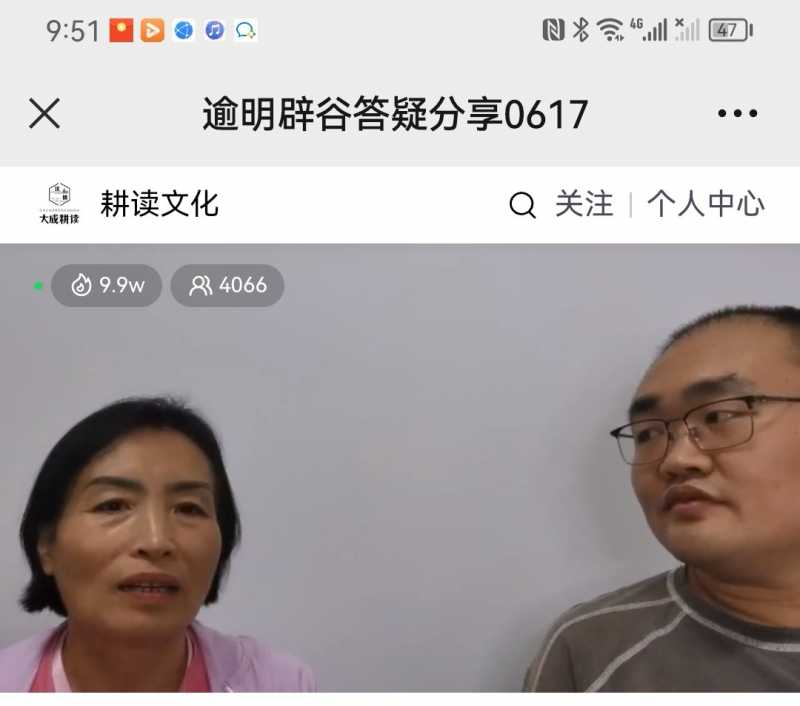Open the 耕读文化 channel profile
800x706 pixels.
coord(158,204)
